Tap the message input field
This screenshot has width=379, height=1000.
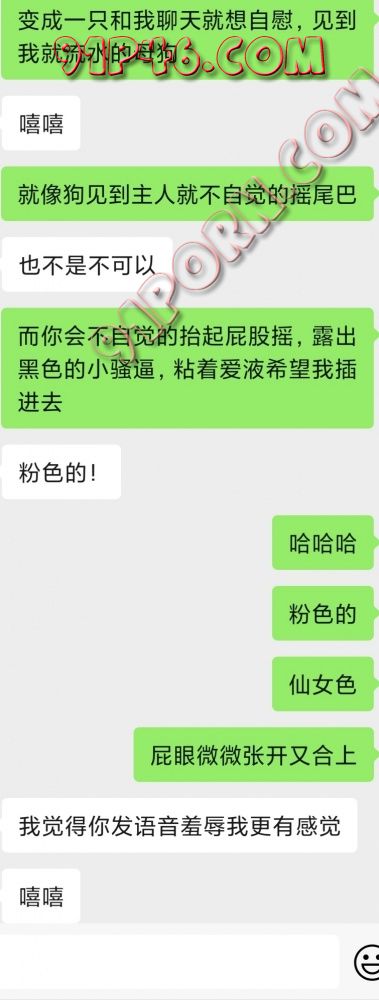click(169, 961)
